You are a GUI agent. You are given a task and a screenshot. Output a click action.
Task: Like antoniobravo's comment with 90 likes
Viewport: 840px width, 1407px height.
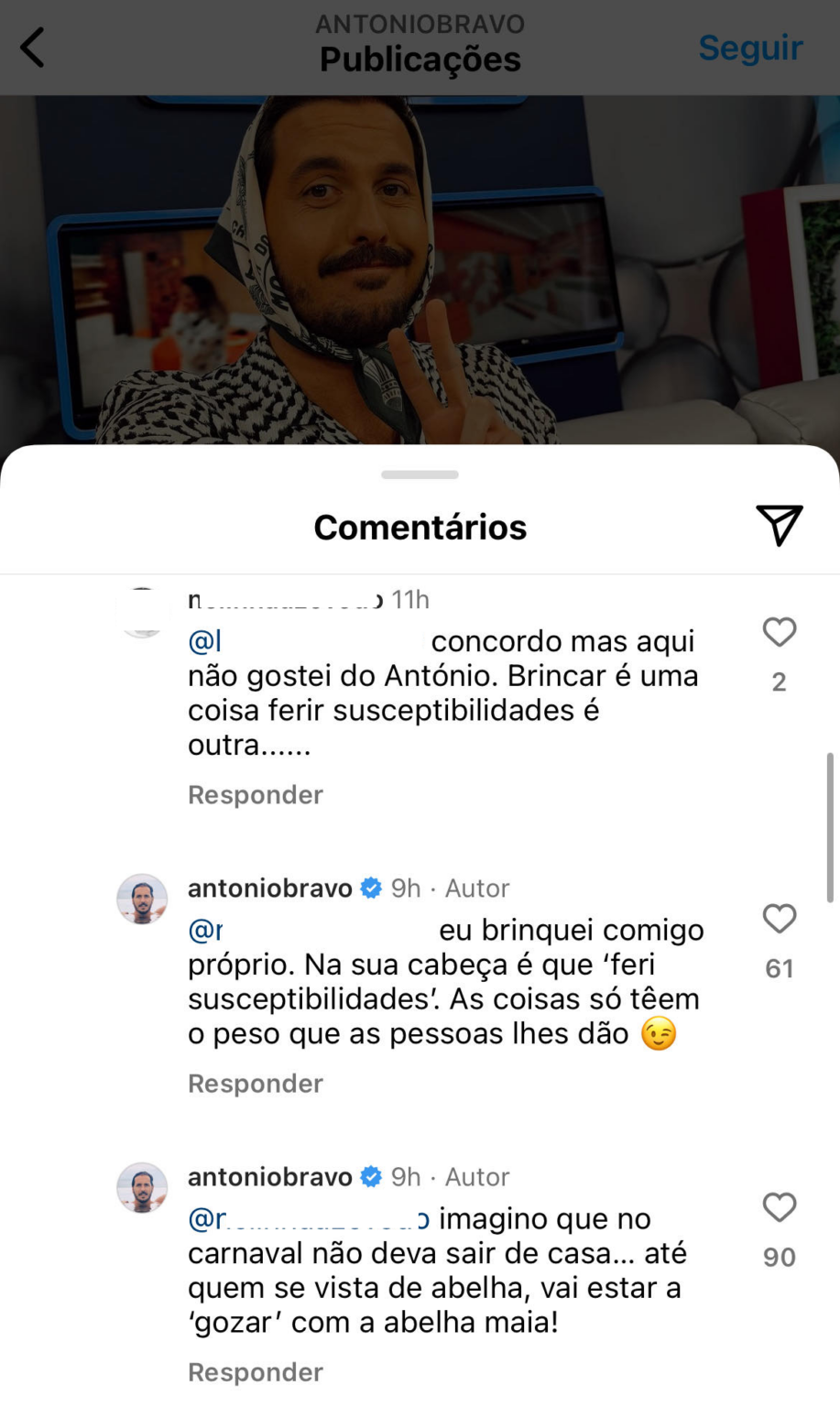click(779, 1207)
